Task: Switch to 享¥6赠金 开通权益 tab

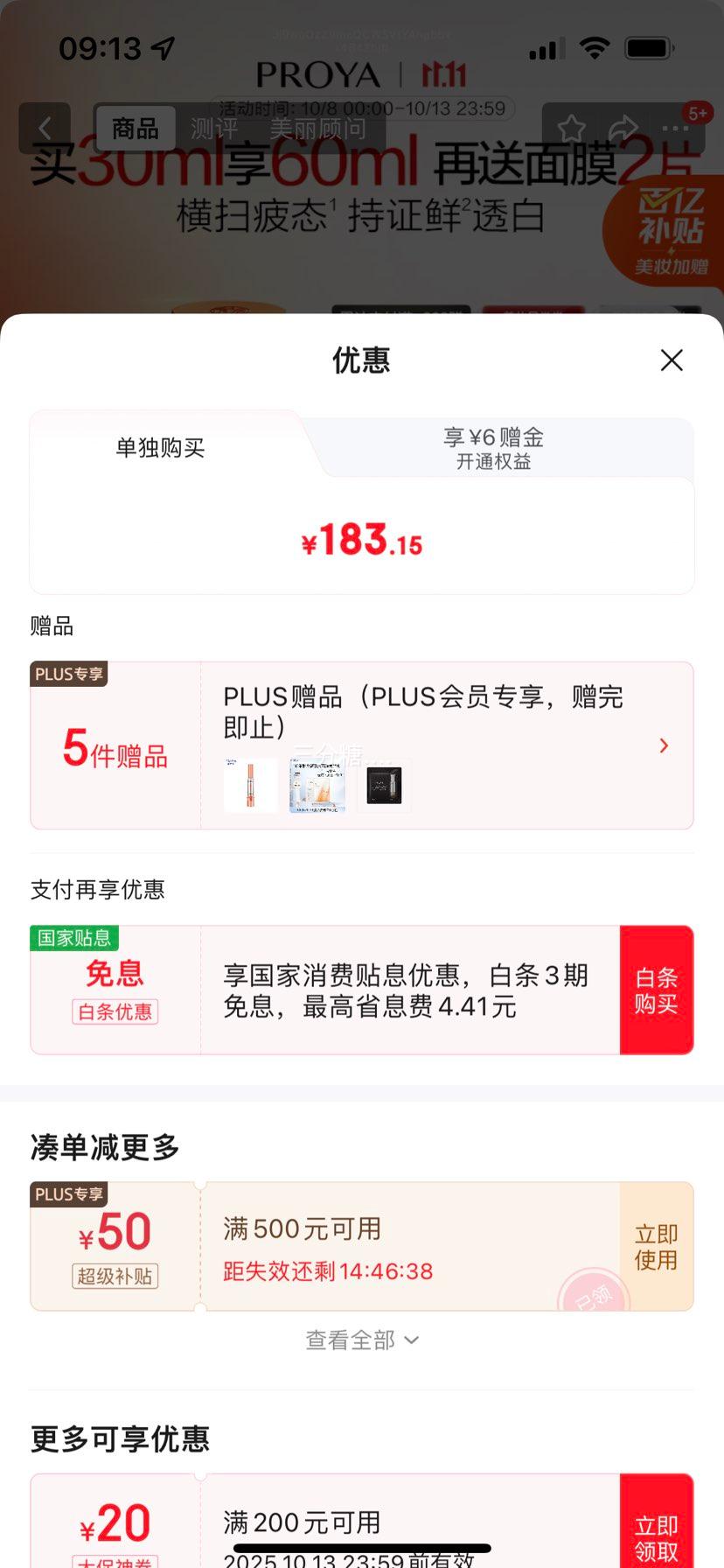Action: point(494,448)
